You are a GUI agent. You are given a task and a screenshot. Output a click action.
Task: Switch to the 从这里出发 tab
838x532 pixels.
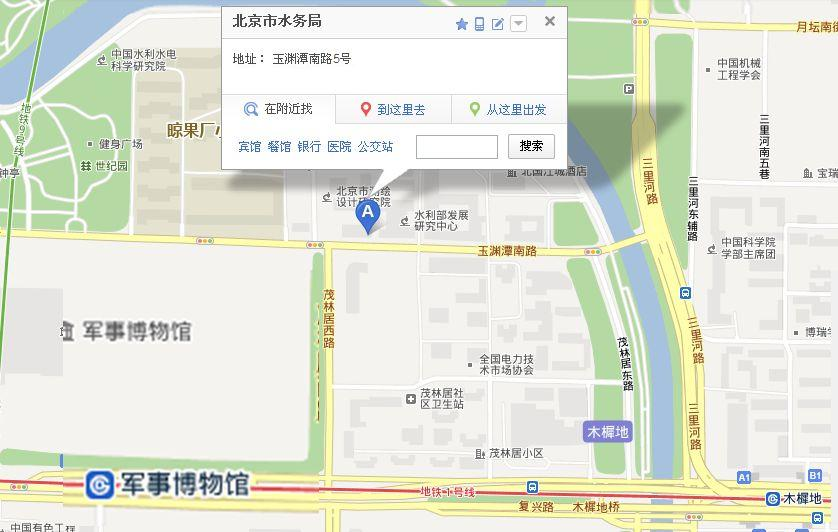tap(509, 110)
